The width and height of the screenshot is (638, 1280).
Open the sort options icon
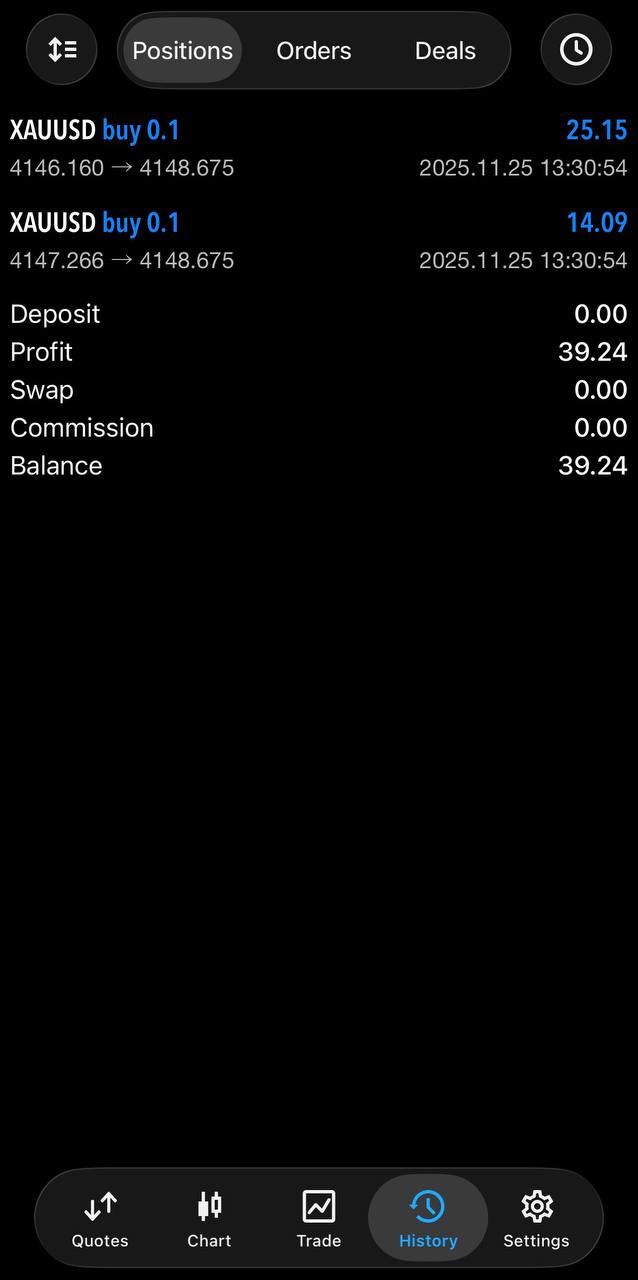pyautogui.click(x=62, y=49)
